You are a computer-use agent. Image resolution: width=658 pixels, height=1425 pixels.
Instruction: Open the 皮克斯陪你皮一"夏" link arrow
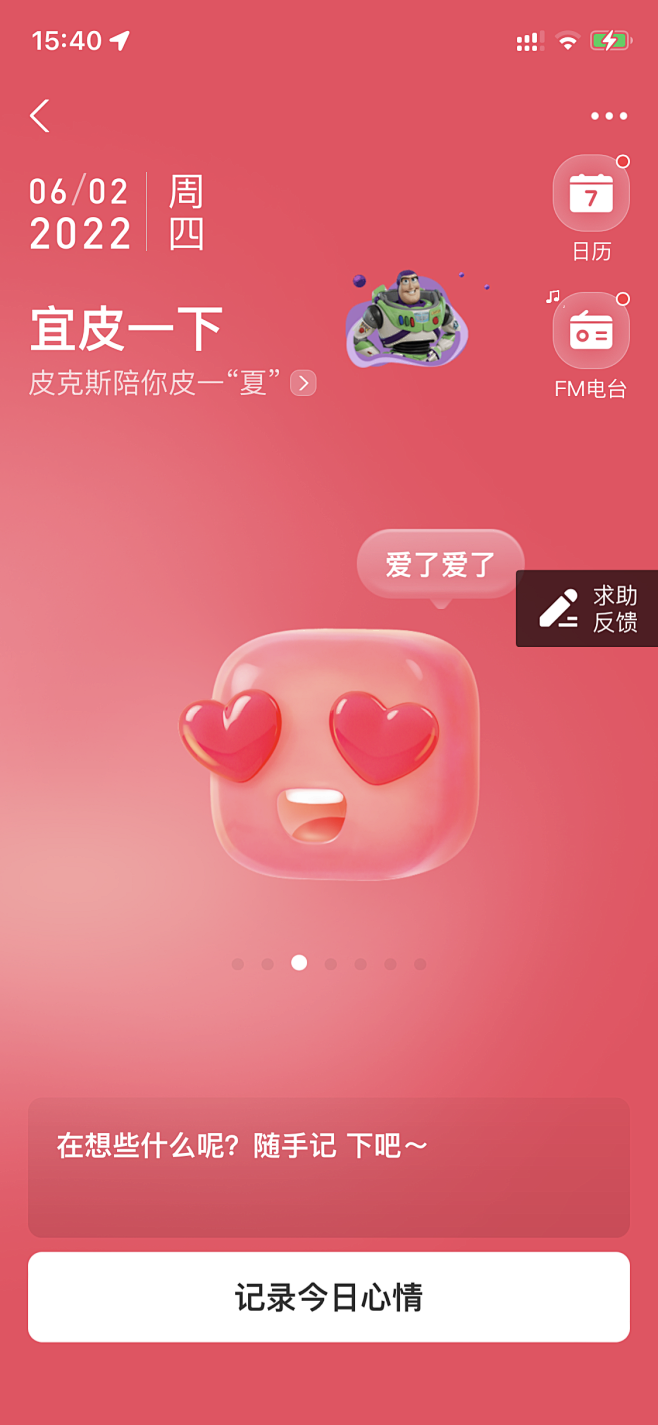pyautogui.click(x=303, y=382)
